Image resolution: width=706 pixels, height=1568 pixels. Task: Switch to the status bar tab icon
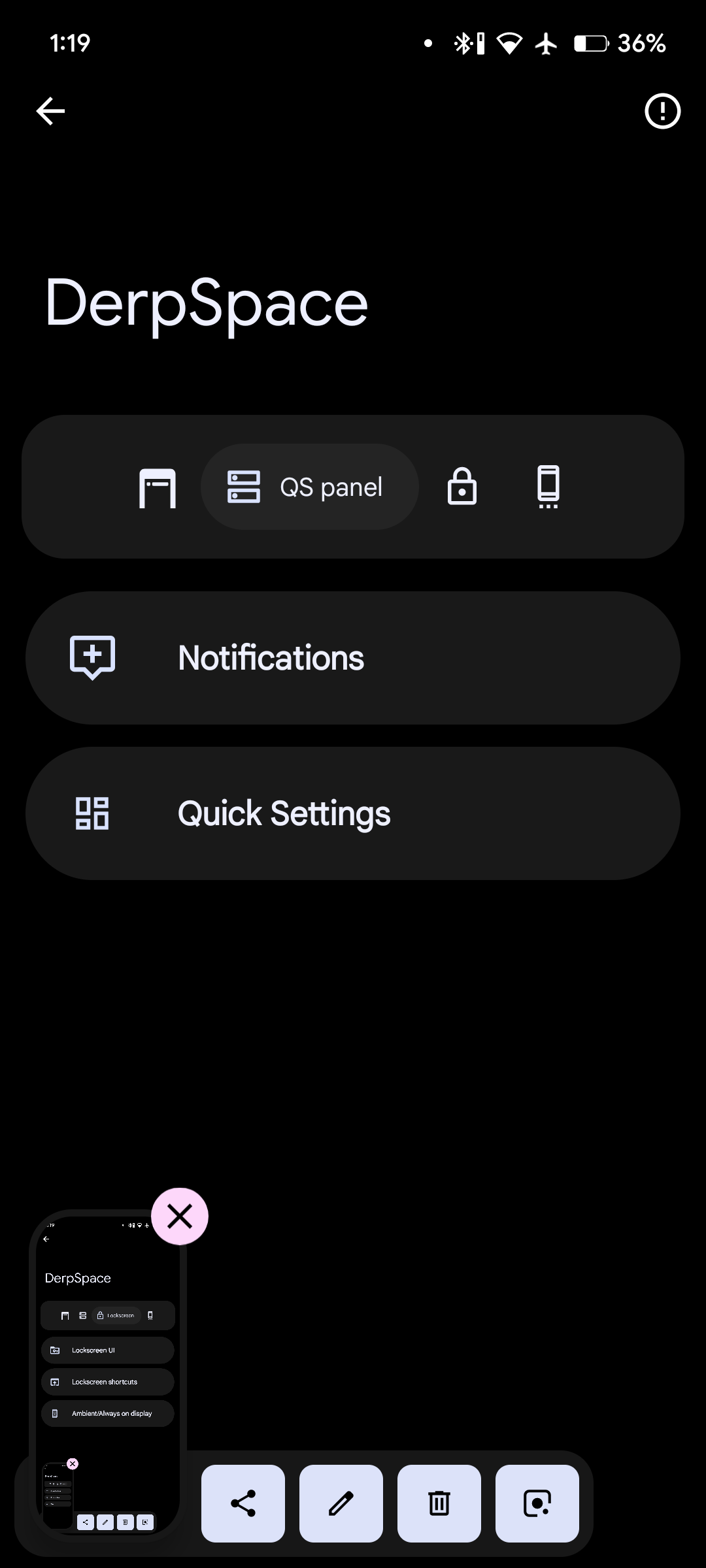[158, 487]
